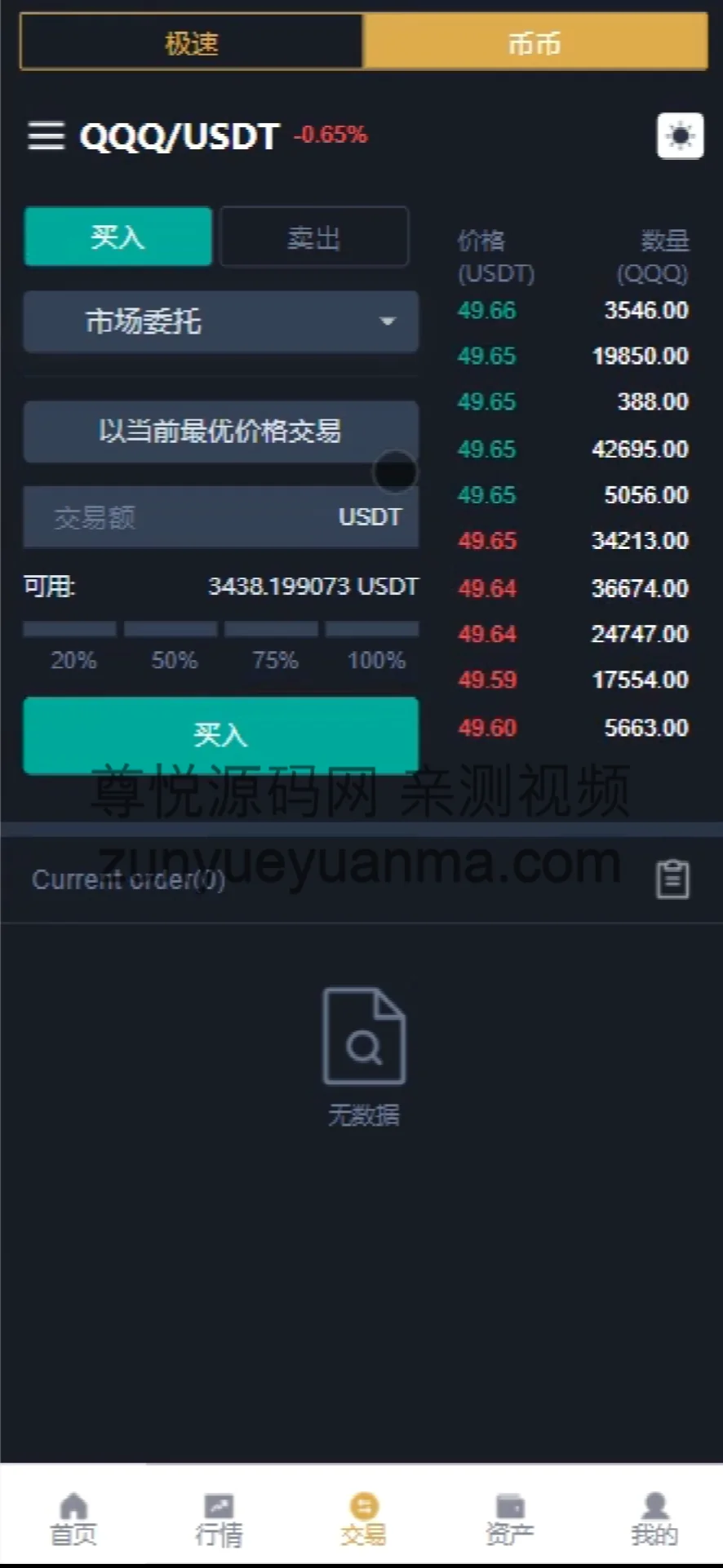
Task: Tap the large green 买入 submit button
Action: tap(220, 735)
